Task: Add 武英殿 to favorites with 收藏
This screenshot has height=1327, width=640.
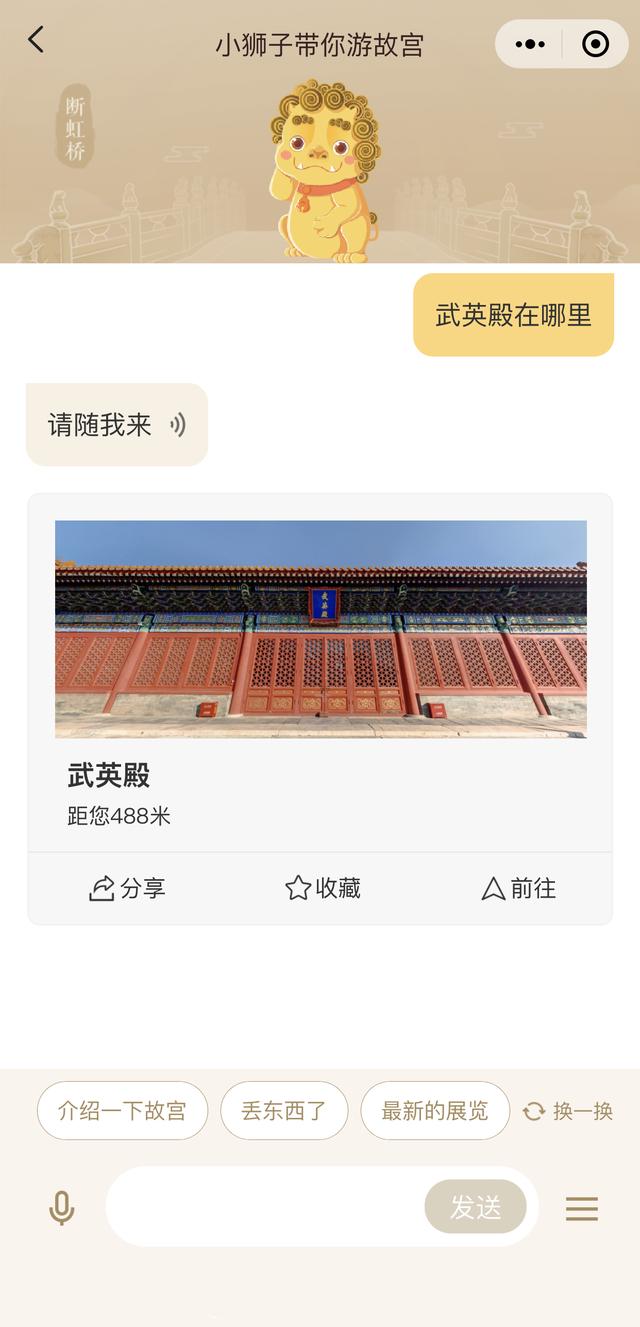Action: pos(322,888)
